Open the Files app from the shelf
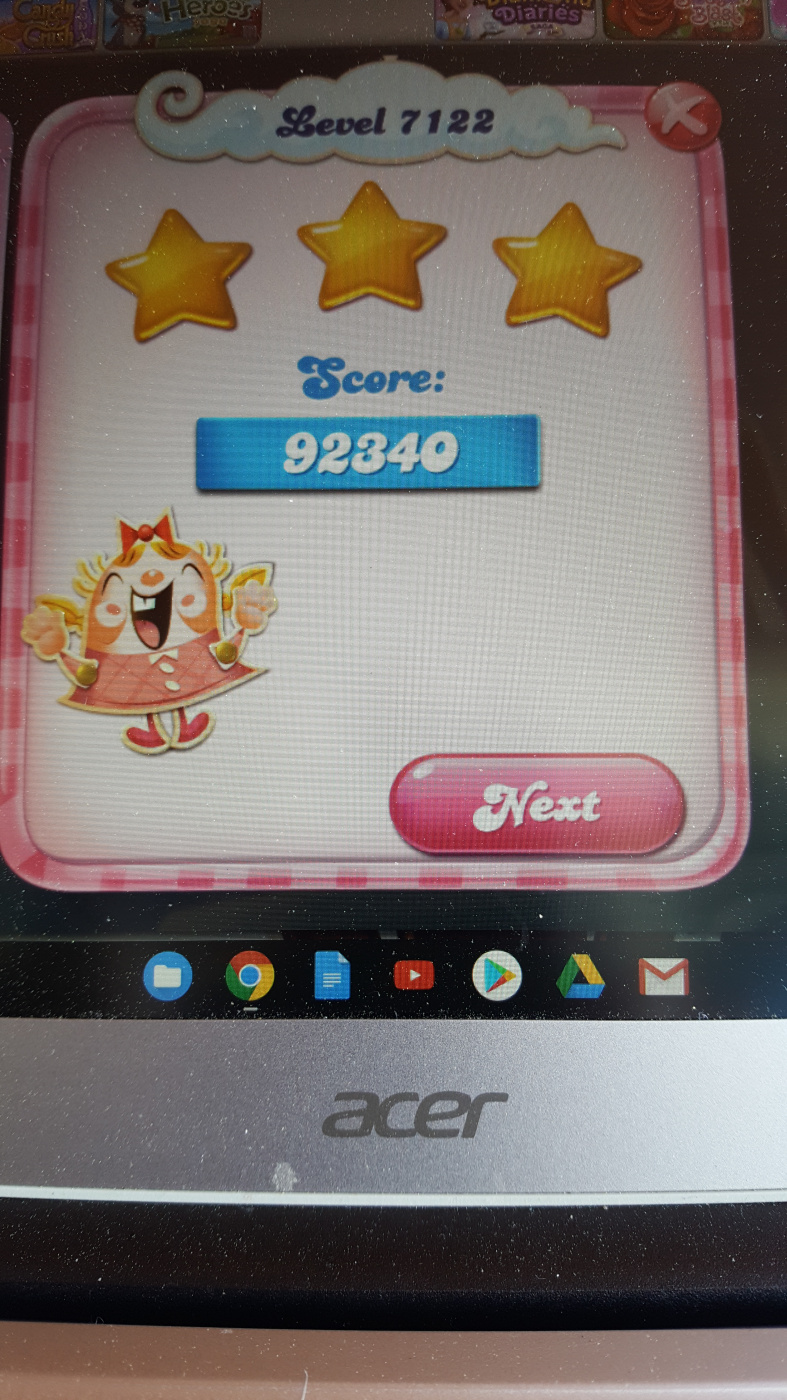This screenshot has width=787, height=1400. [x=167, y=976]
